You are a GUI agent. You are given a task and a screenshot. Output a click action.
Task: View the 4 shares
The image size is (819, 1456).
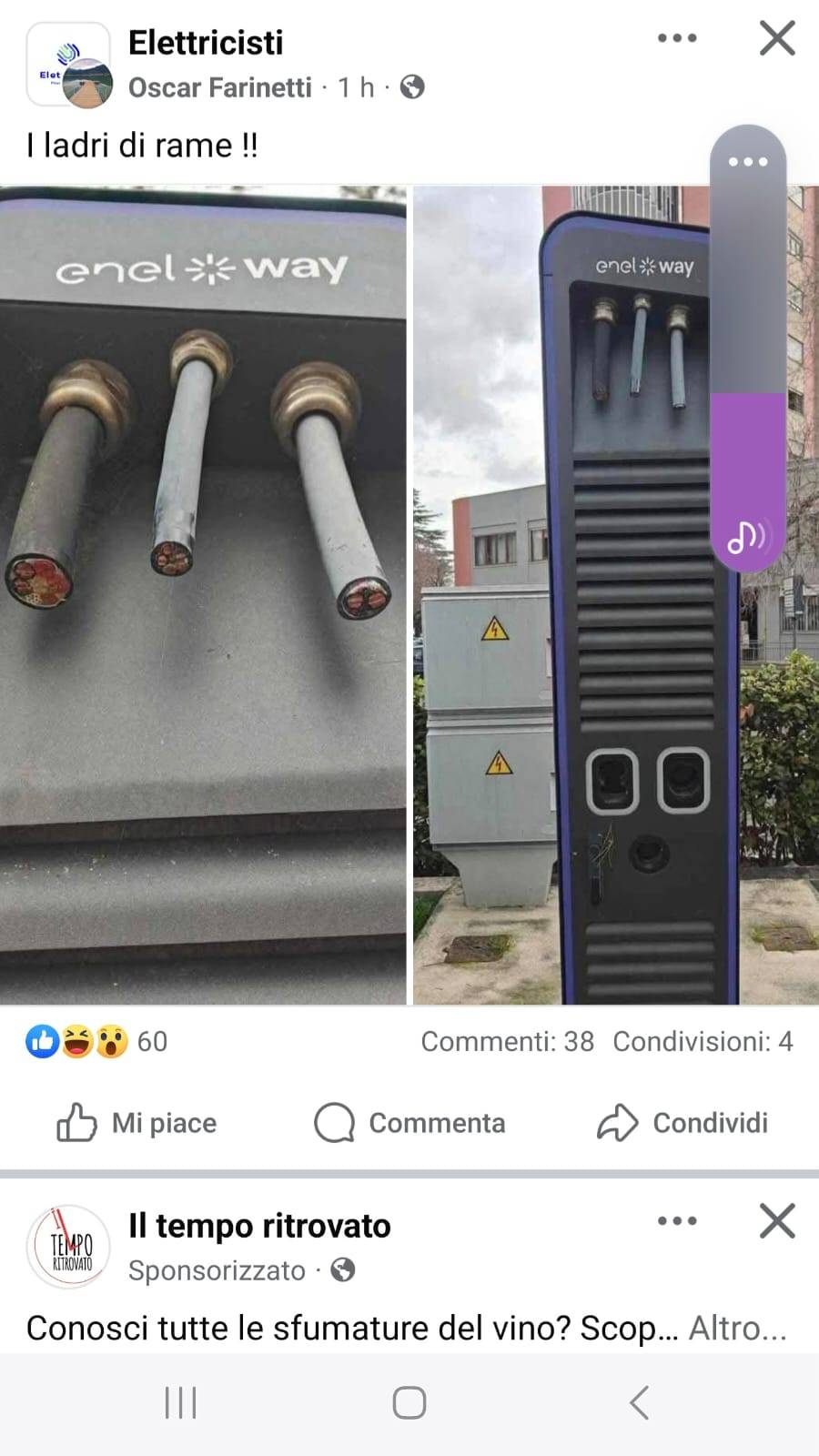(703, 1041)
